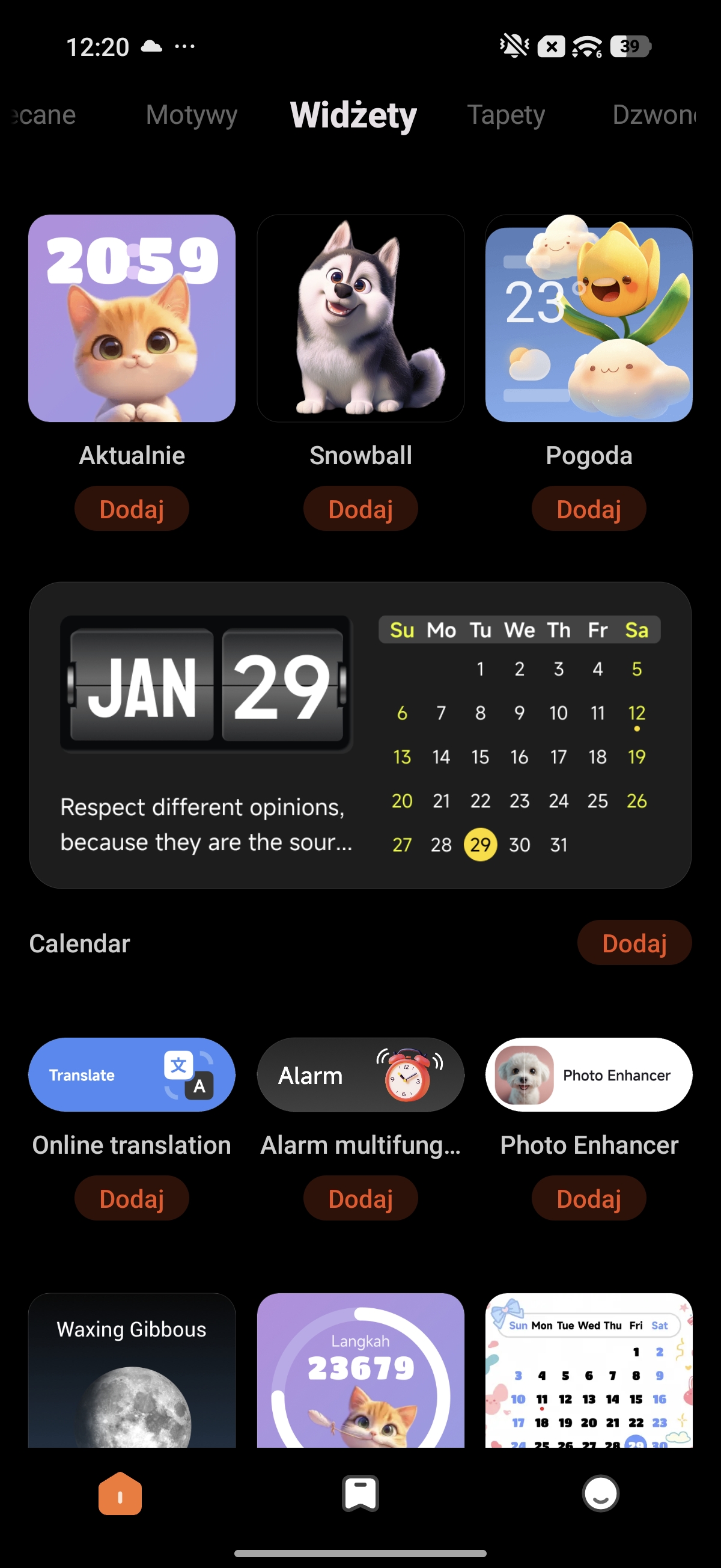Image resolution: width=721 pixels, height=1568 pixels.
Task: Open the Snowball husky widget preview
Action: (x=360, y=317)
